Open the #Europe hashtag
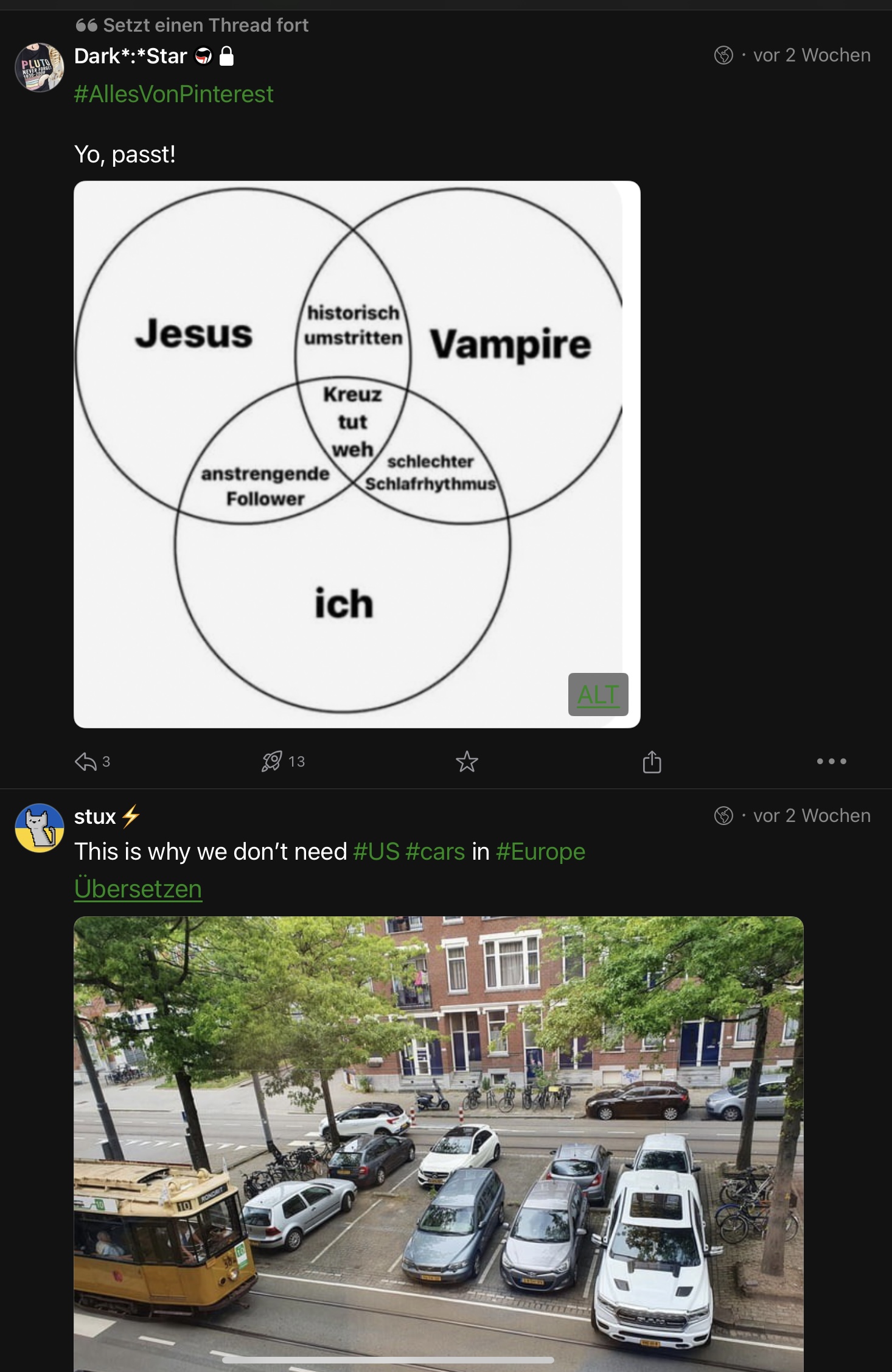Viewport: 892px width, 1372px height. tap(540, 852)
